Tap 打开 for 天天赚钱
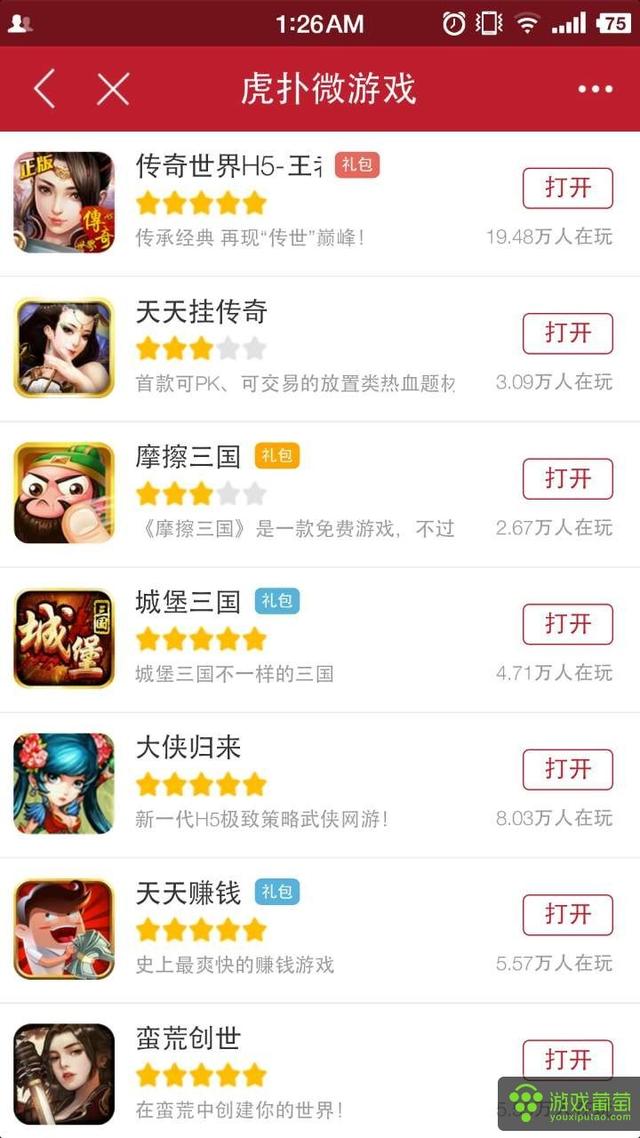Screen dimensions: 640x1138 click(x=567, y=914)
